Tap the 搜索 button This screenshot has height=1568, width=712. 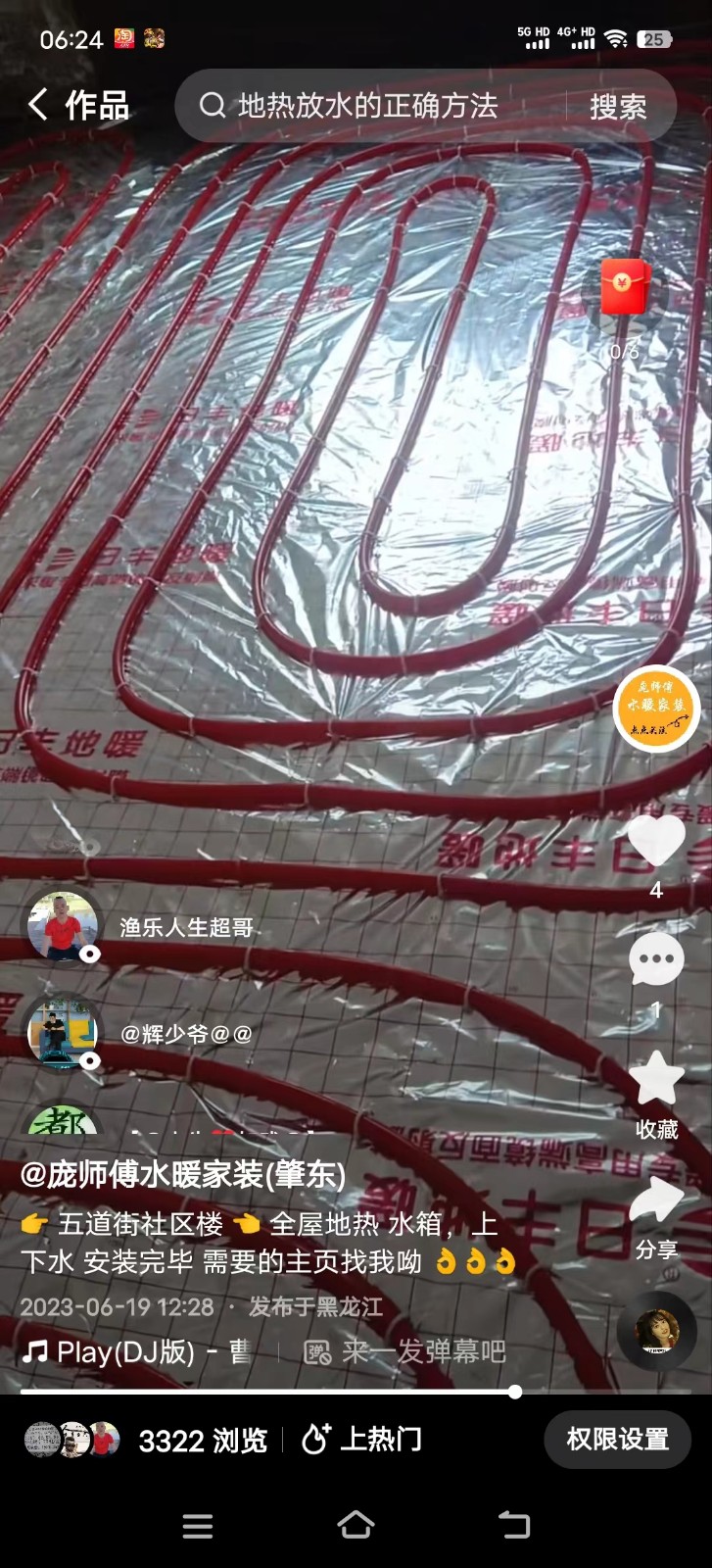[617, 106]
